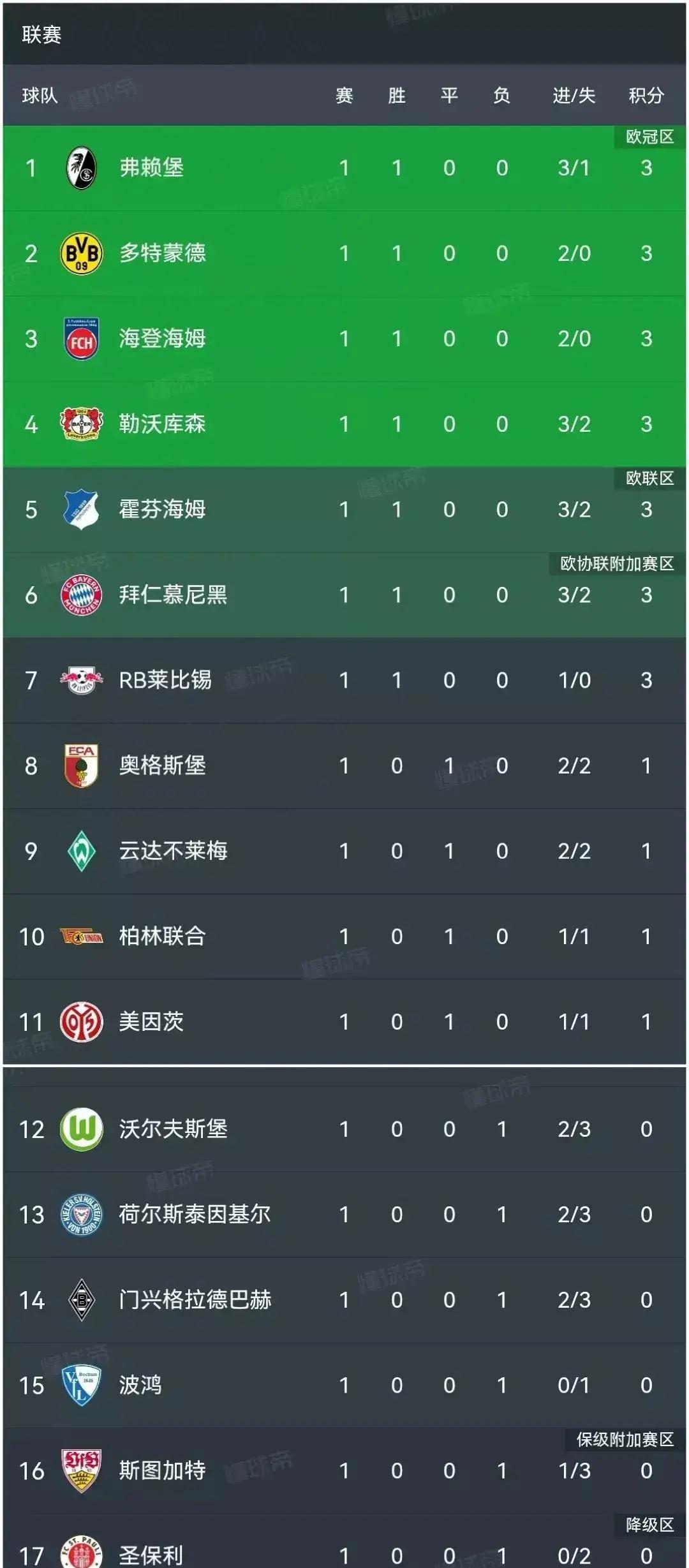View 勒沃库森 team details
The height and width of the screenshot is (1568, 689).
(x=344, y=424)
